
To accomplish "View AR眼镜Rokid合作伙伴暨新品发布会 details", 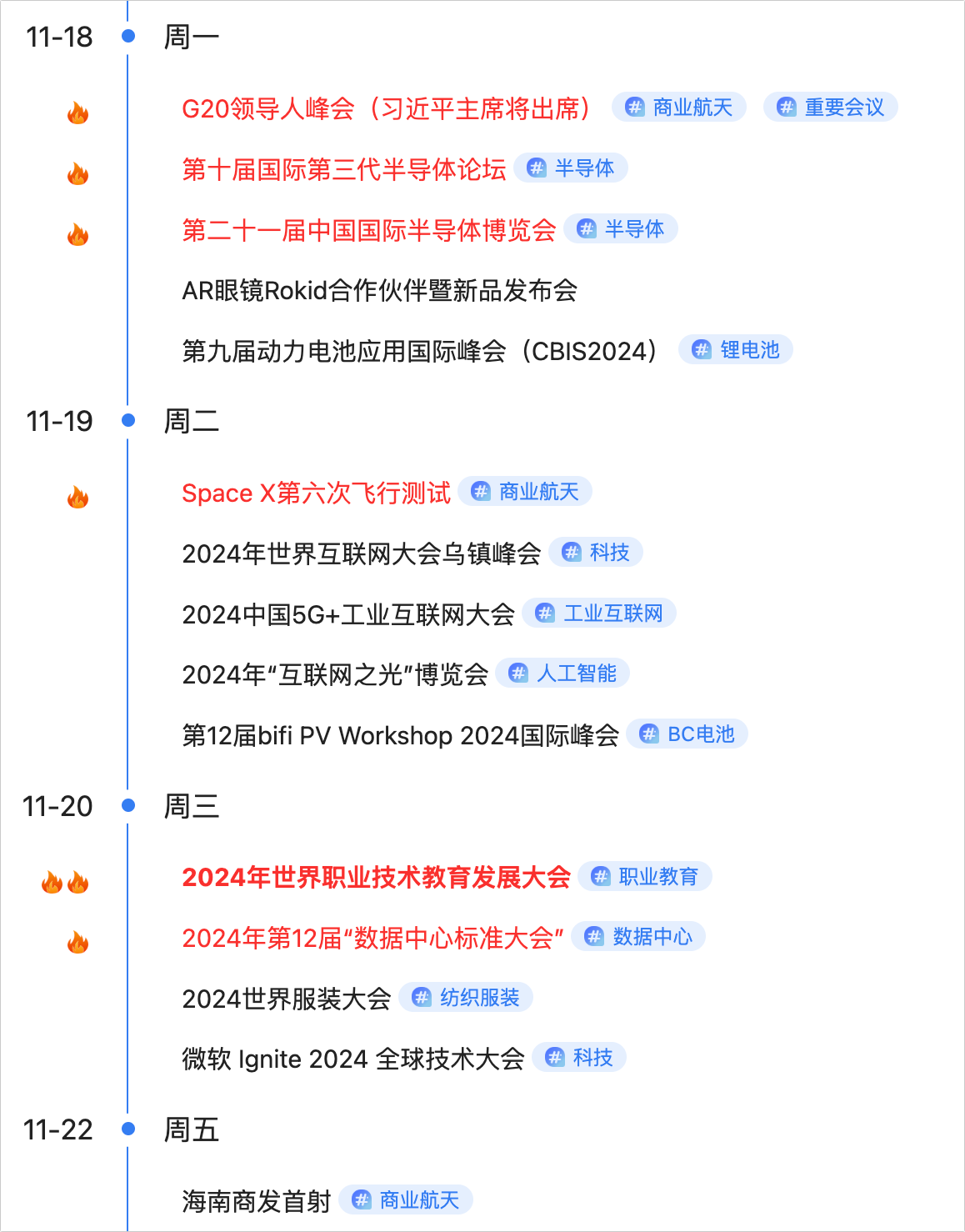I will 379,291.
